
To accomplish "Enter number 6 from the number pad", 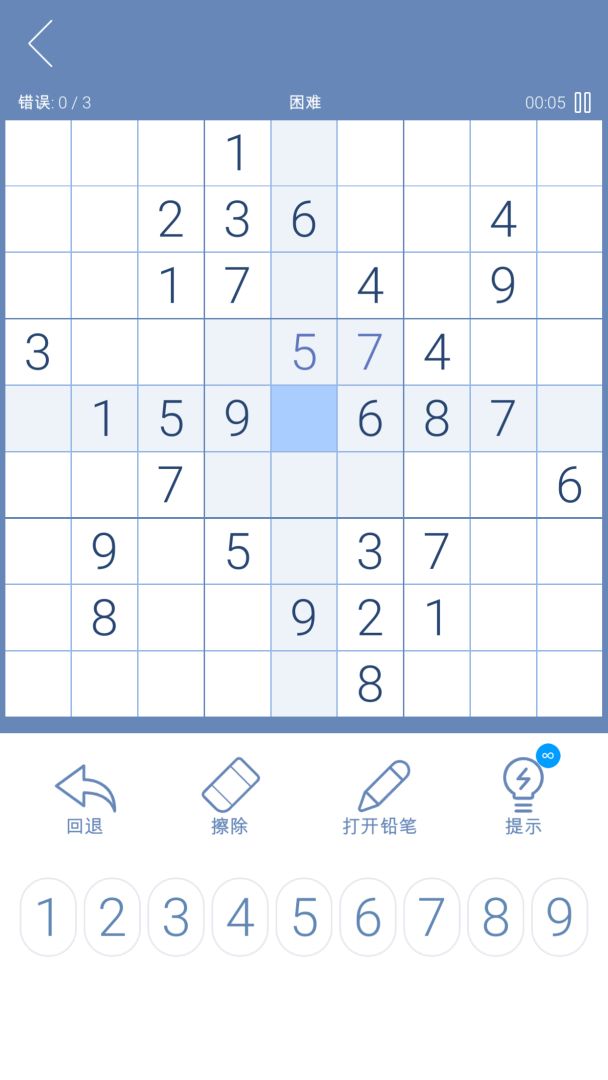I will click(368, 917).
